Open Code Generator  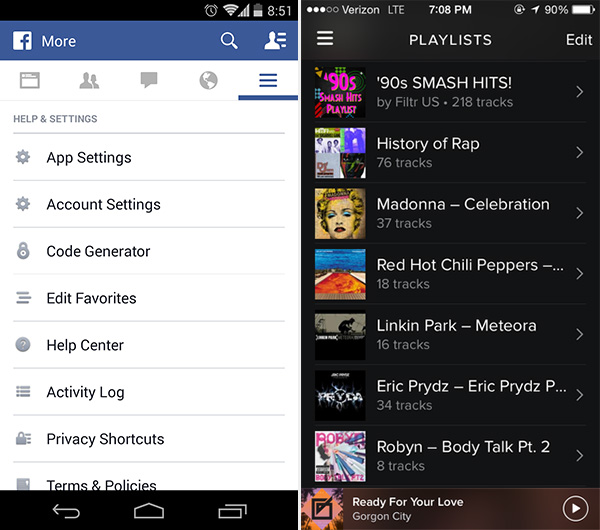point(98,251)
